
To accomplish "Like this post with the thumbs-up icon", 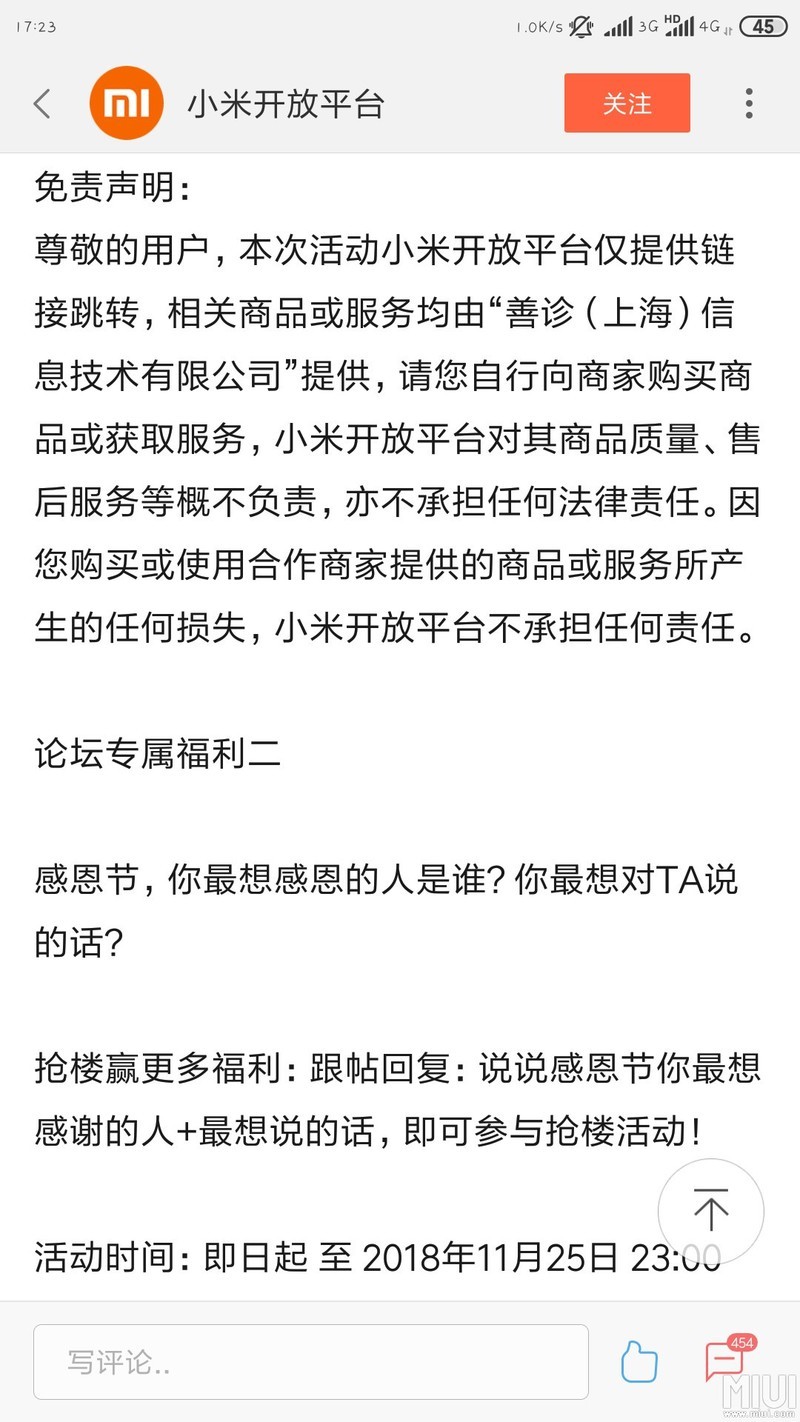I will tap(639, 1362).
